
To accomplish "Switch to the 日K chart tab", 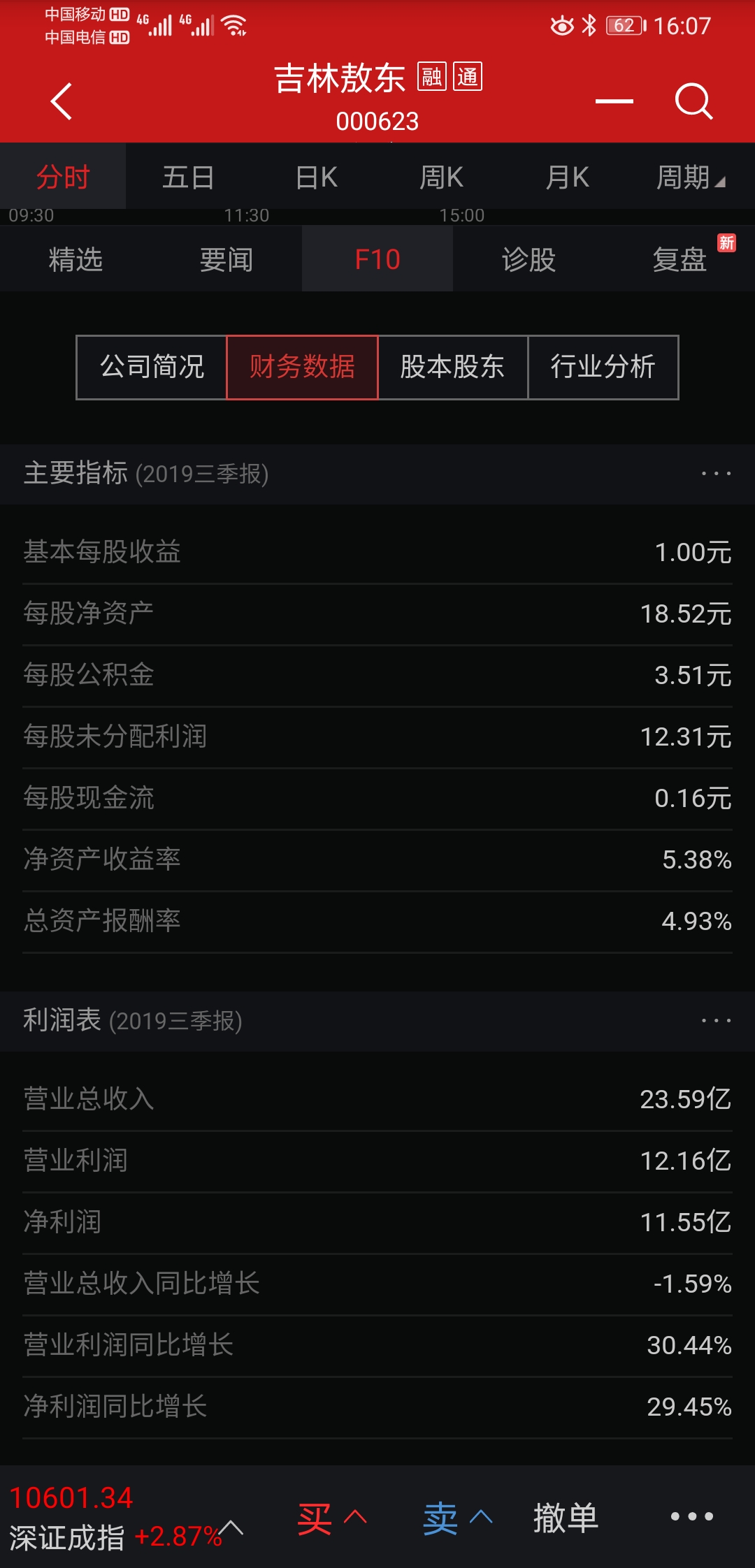I will [x=316, y=177].
